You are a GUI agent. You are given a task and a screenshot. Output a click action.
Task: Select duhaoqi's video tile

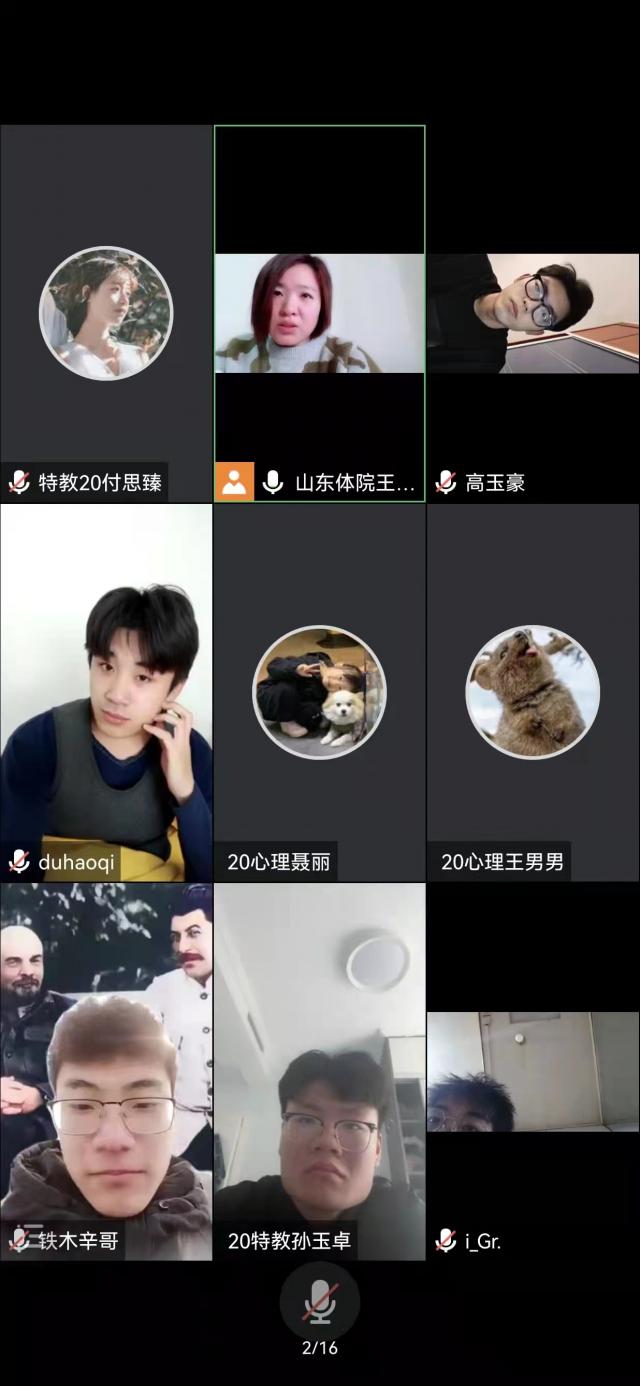106,692
